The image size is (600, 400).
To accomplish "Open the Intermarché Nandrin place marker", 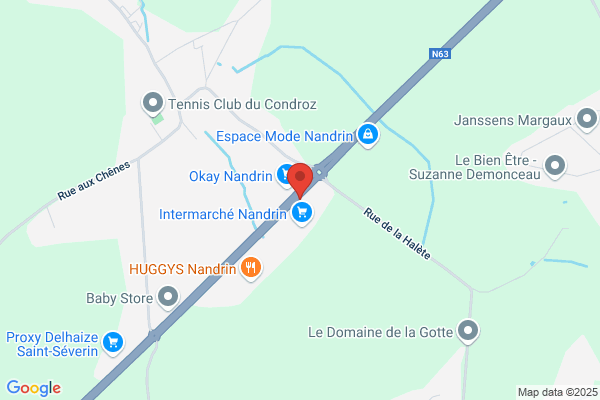I will click(x=302, y=213).
